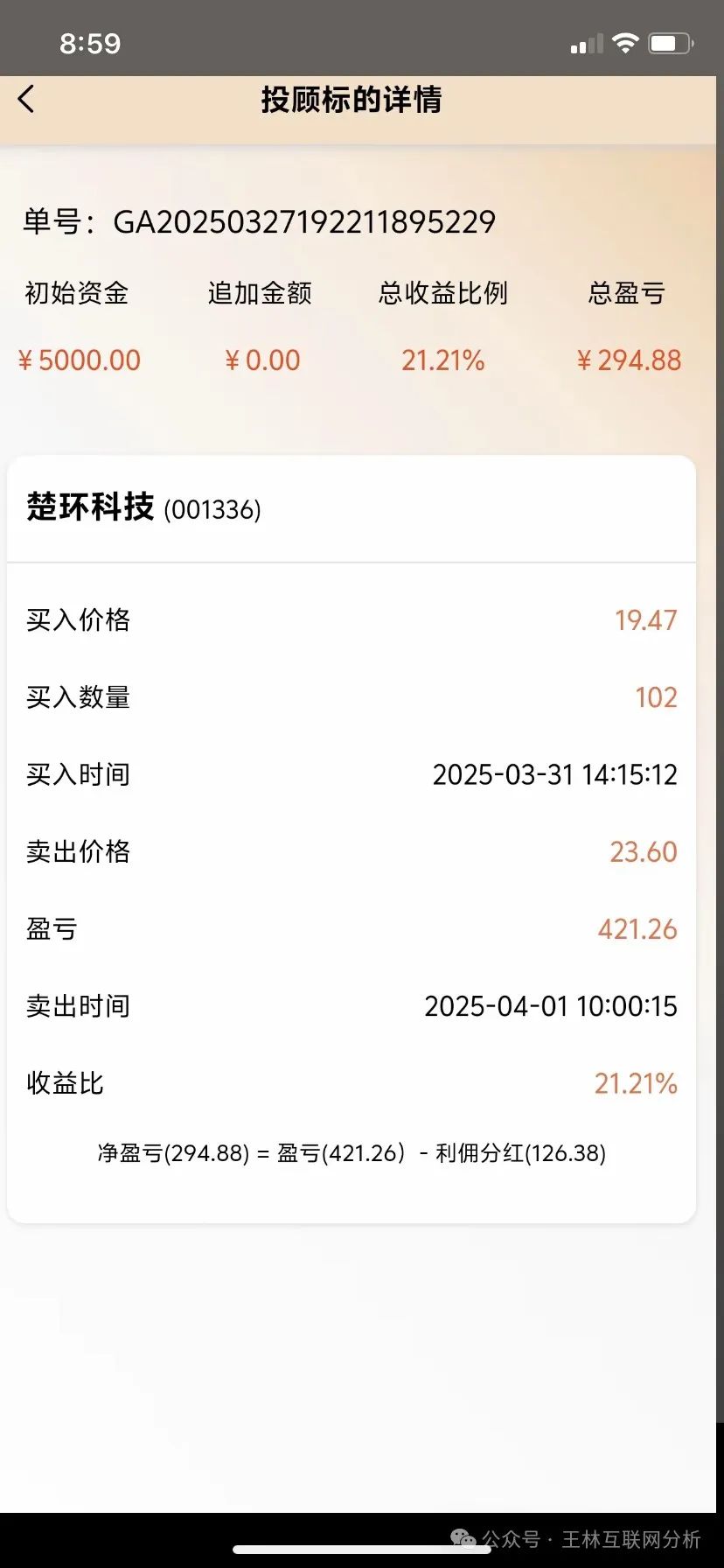Select the stock code (001336)
This screenshot has width=724, height=1568.
pyautogui.click(x=212, y=509)
